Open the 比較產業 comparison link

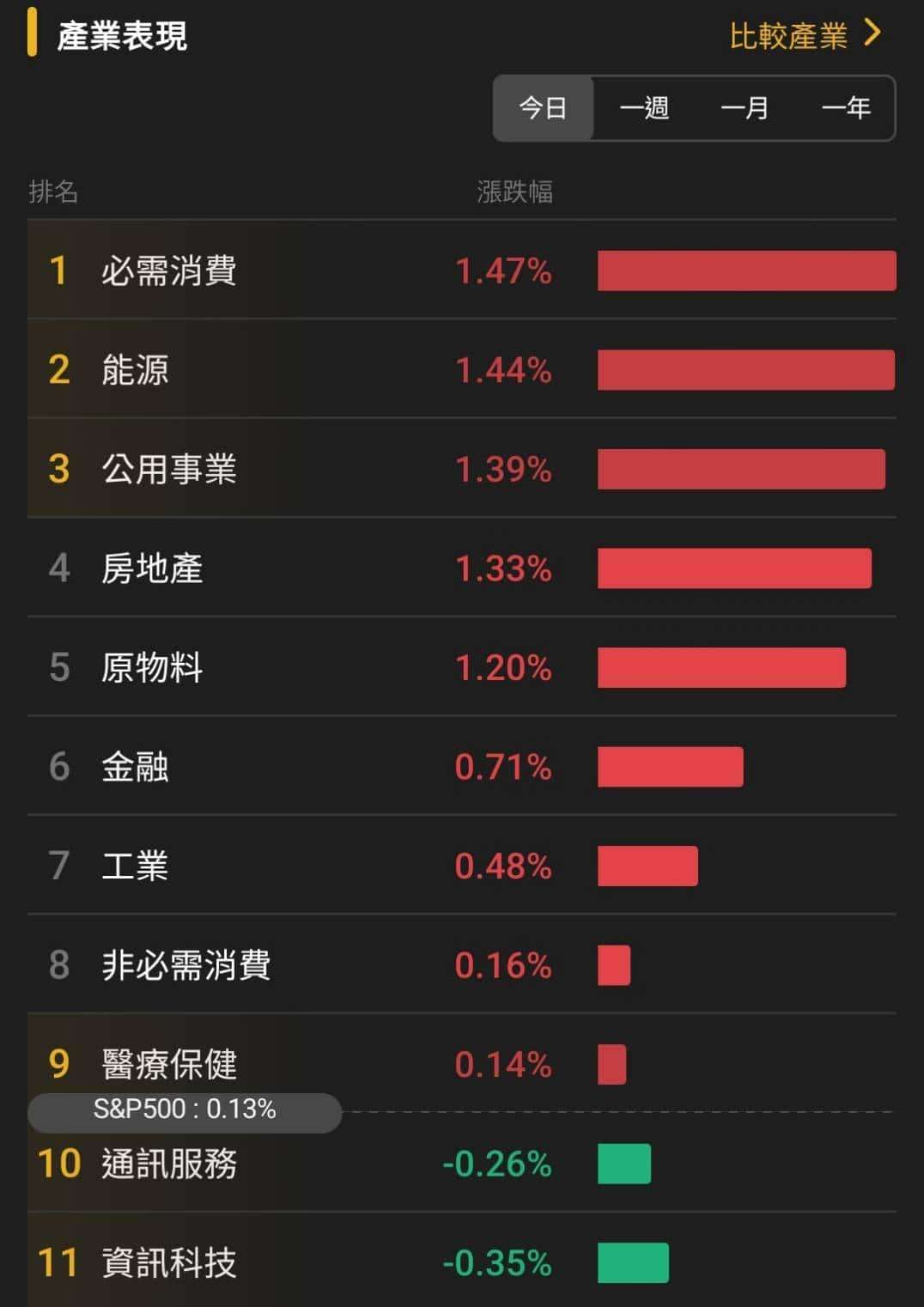point(787,35)
